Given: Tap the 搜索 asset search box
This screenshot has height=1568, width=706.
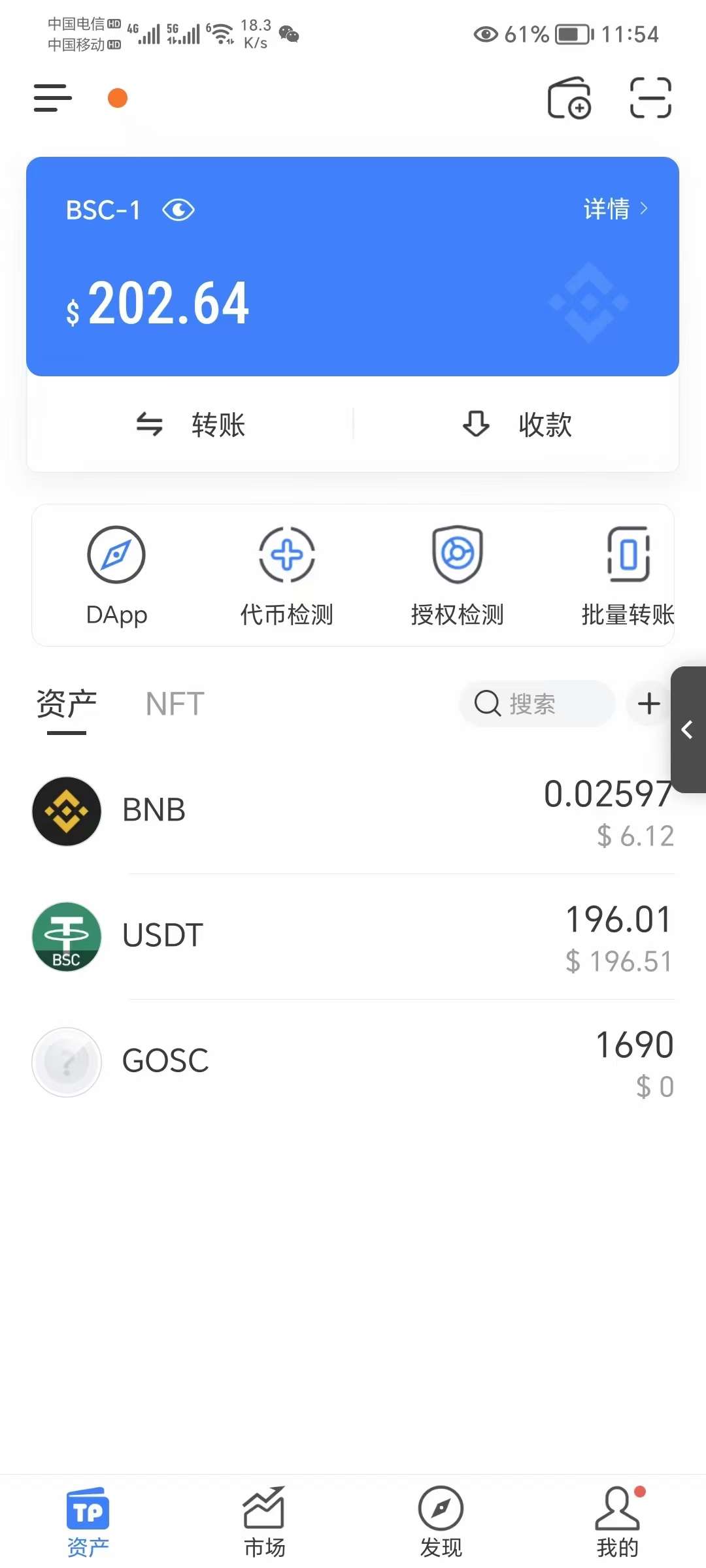Looking at the screenshot, I should pyautogui.click(x=537, y=704).
